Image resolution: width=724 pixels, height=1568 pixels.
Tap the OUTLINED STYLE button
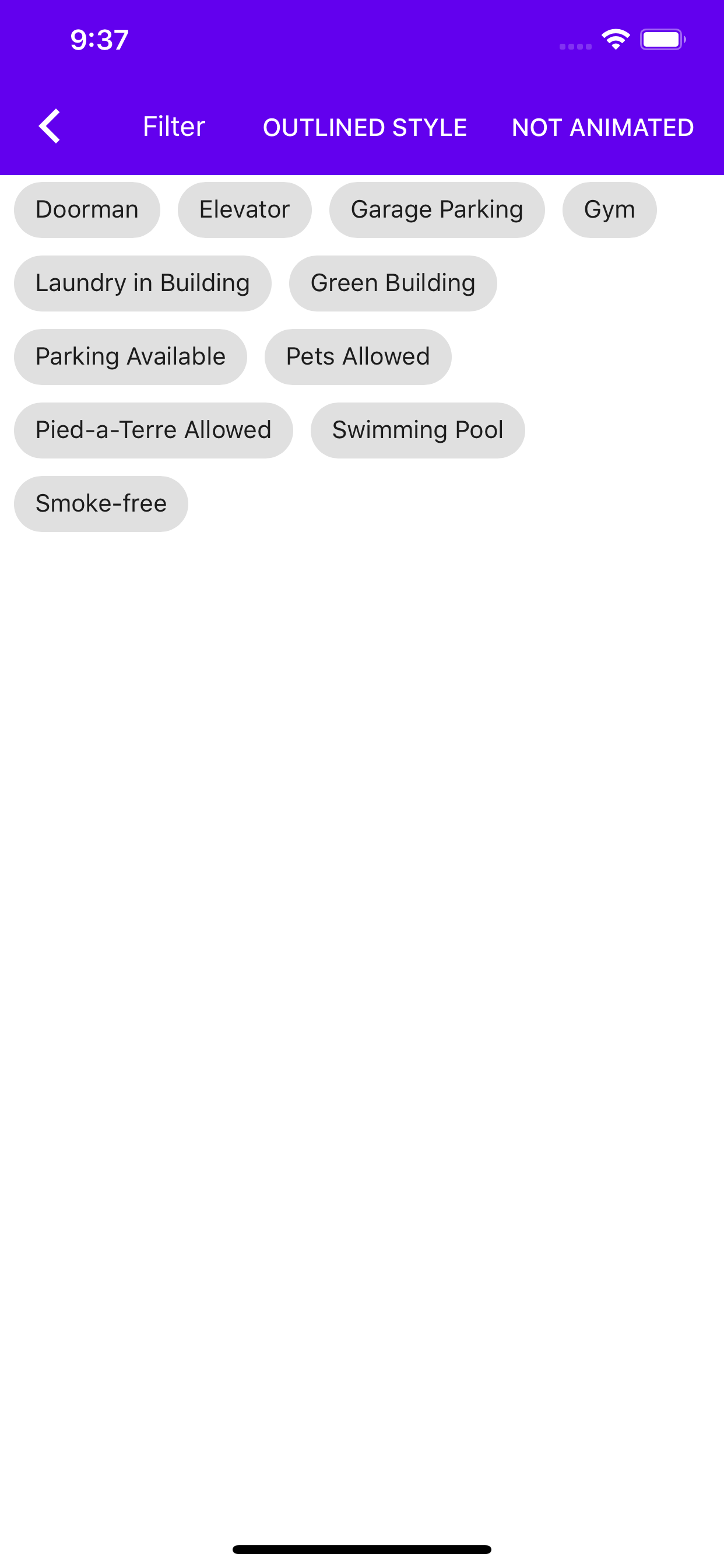364,127
